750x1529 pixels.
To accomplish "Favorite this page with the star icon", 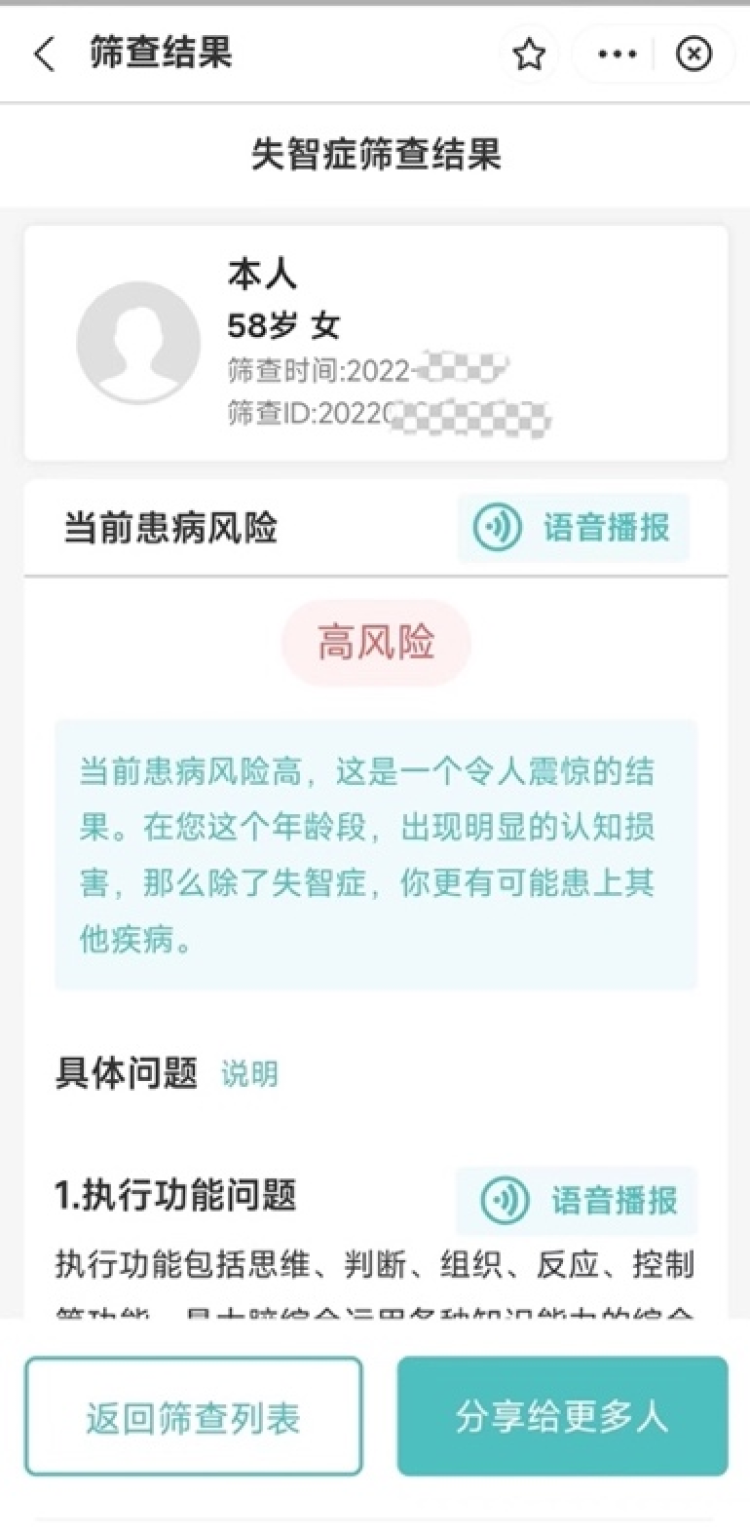I will [529, 55].
